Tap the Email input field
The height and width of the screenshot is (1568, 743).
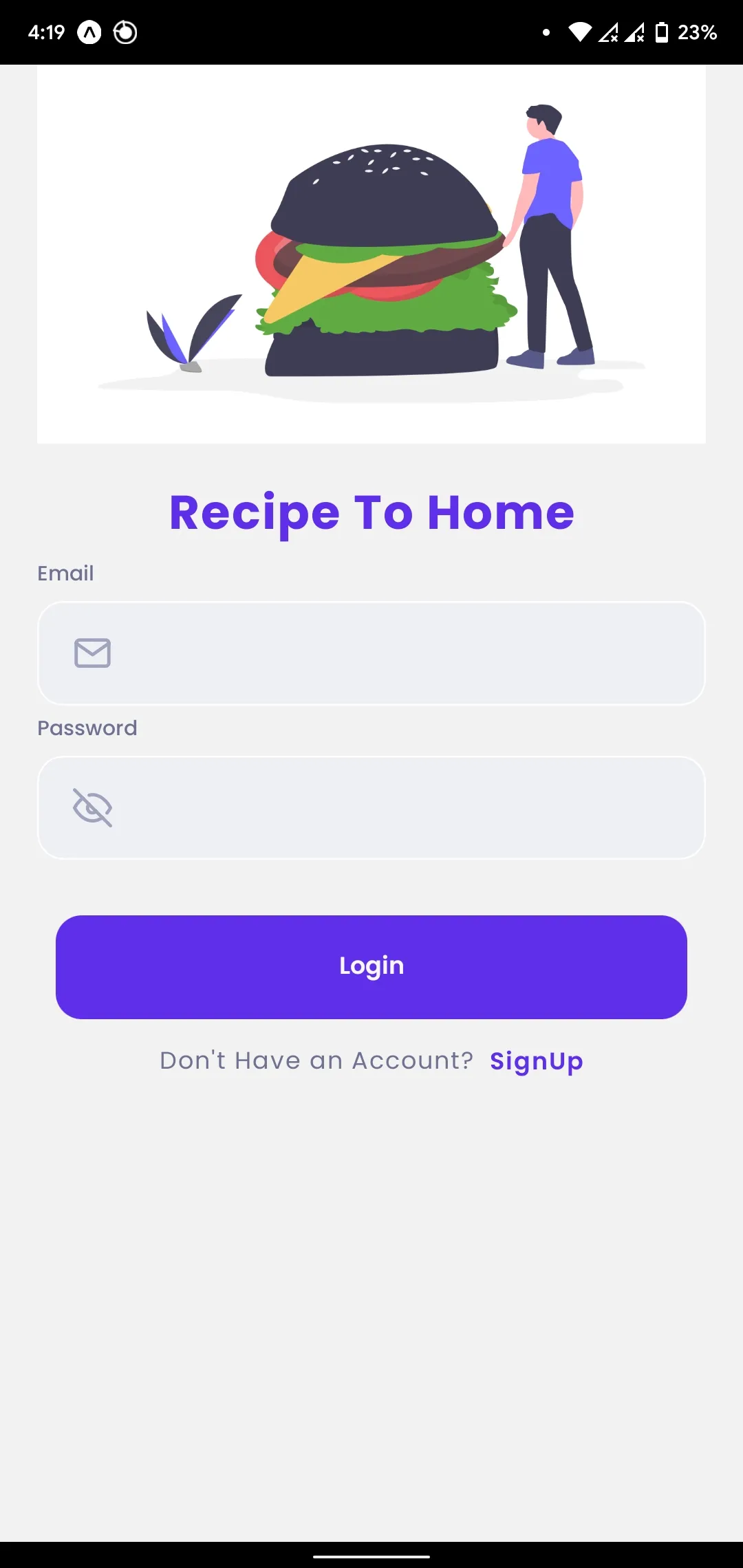coord(406,653)
